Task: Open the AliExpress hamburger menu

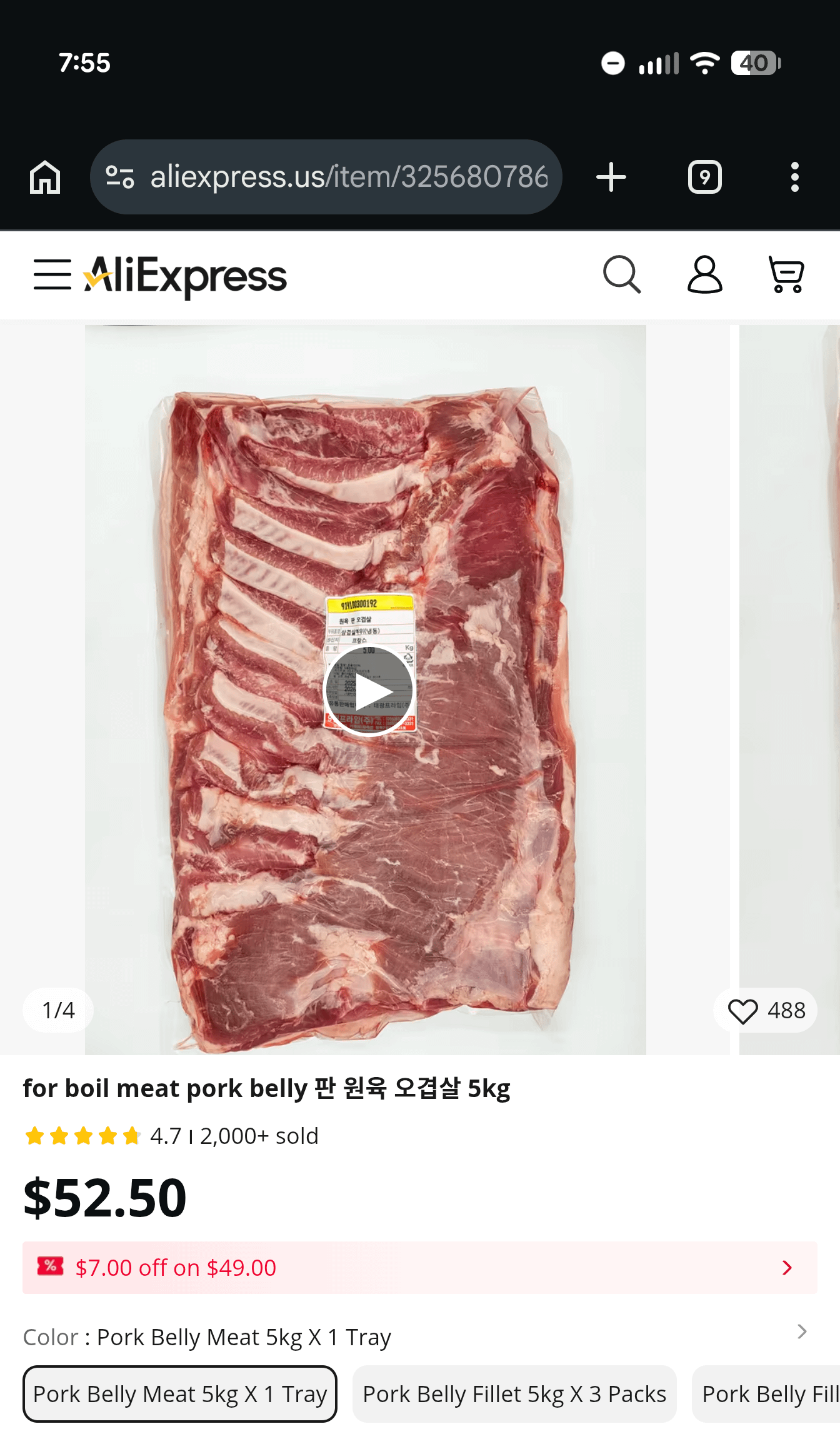Action: tap(52, 274)
